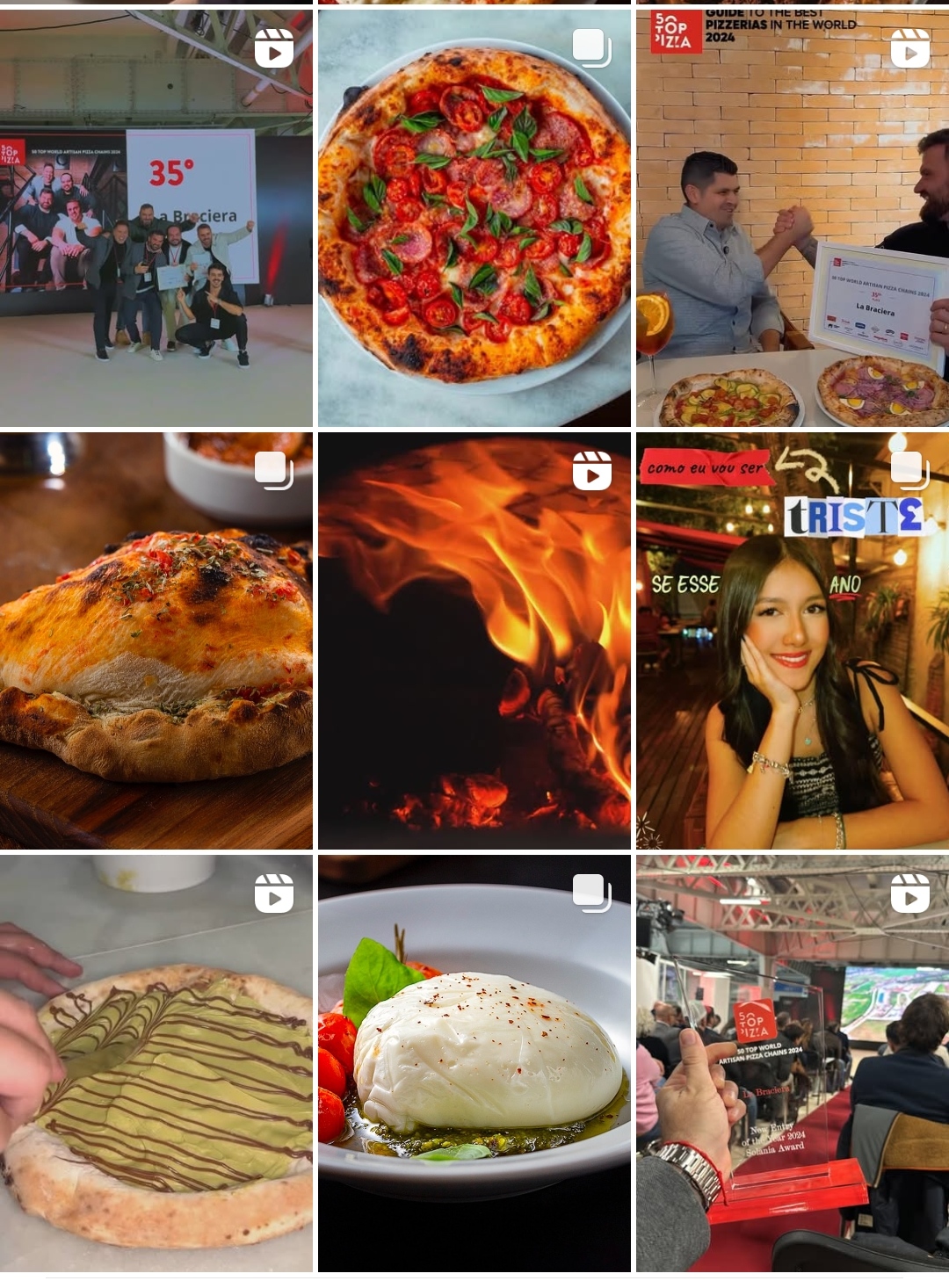Open the burrata dish carousel post
The image size is (949, 1288).
[x=474, y=1063]
